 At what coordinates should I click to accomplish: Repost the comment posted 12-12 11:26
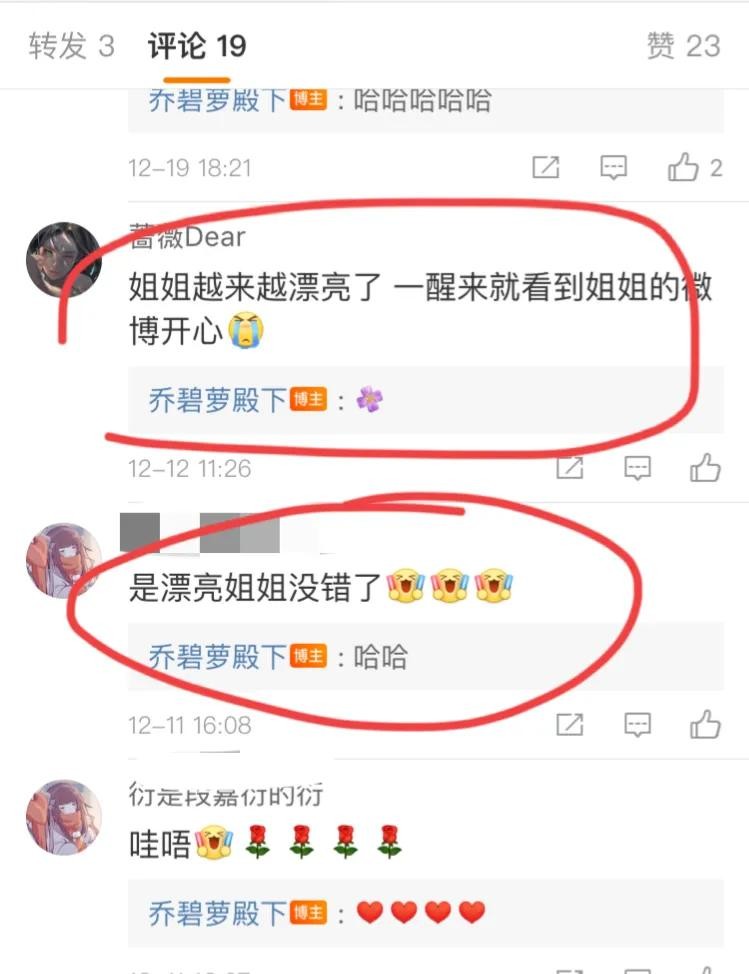(569, 468)
